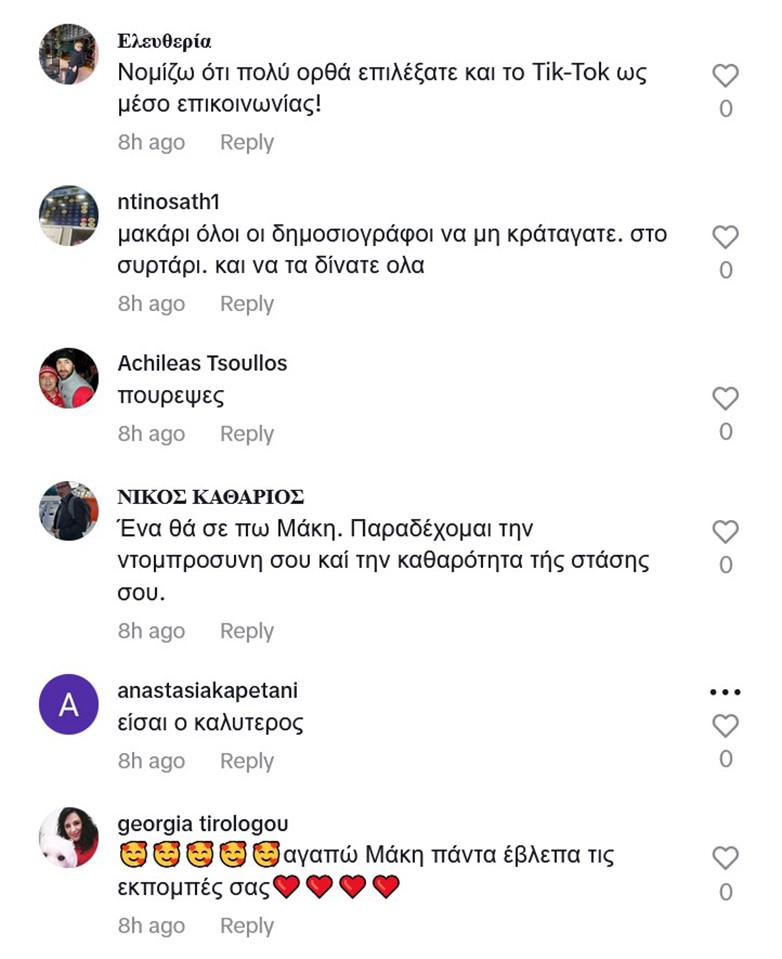The height and width of the screenshot is (959, 782).
Task: Open anastasiakapetani's purple avatar
Action: [68, 705]
